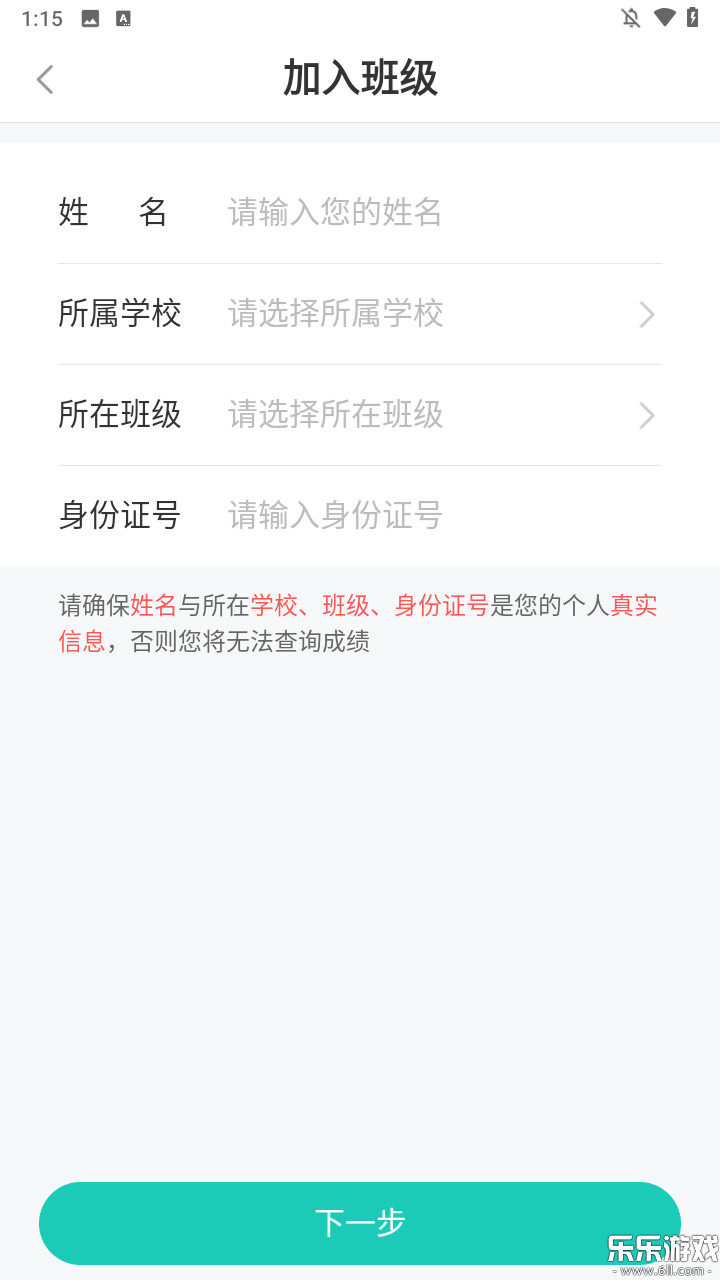The height and width of the screenshot is (1280, 720).
Task: Tap the muted notification bell in status bar
Action: [632, 17]
